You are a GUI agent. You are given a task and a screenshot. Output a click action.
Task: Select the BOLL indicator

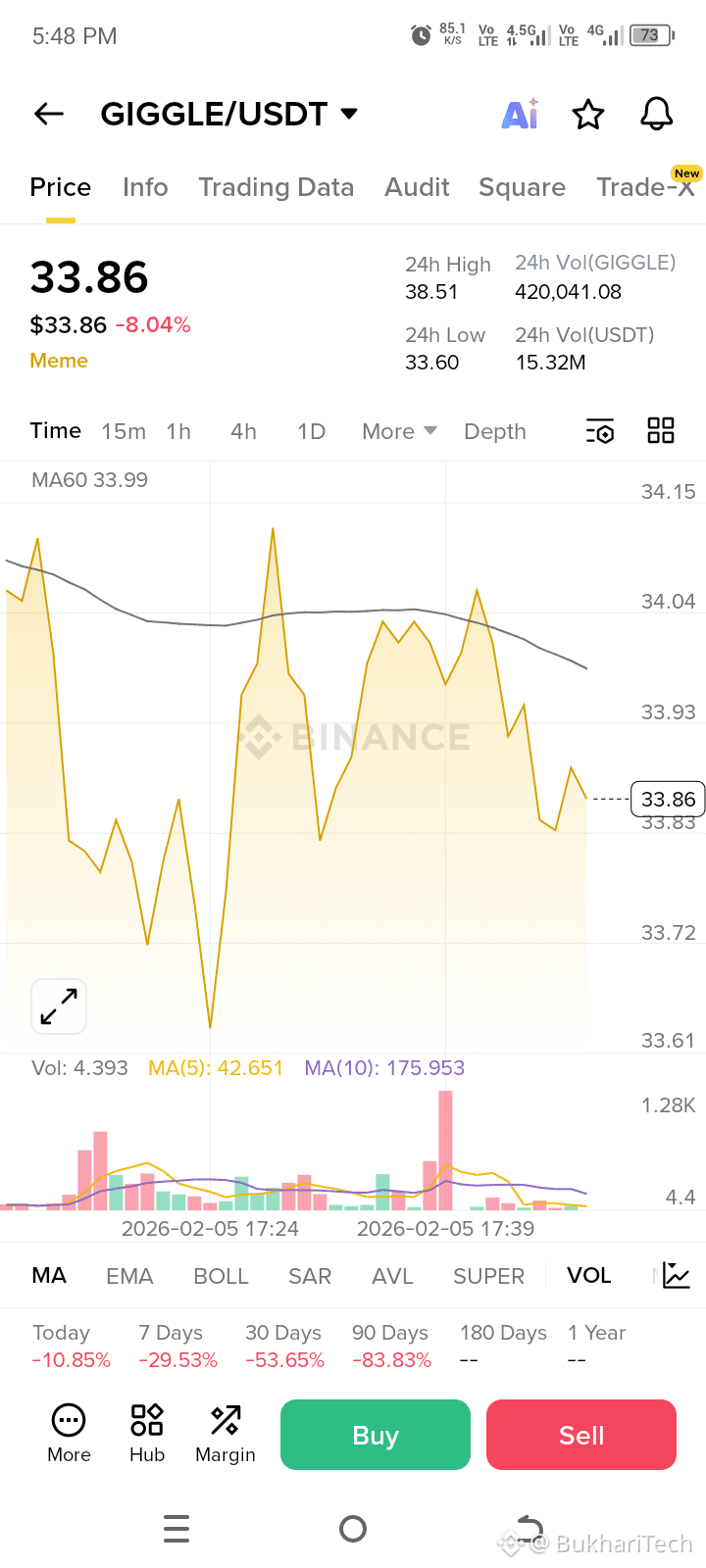click(x=221, y=1276)
